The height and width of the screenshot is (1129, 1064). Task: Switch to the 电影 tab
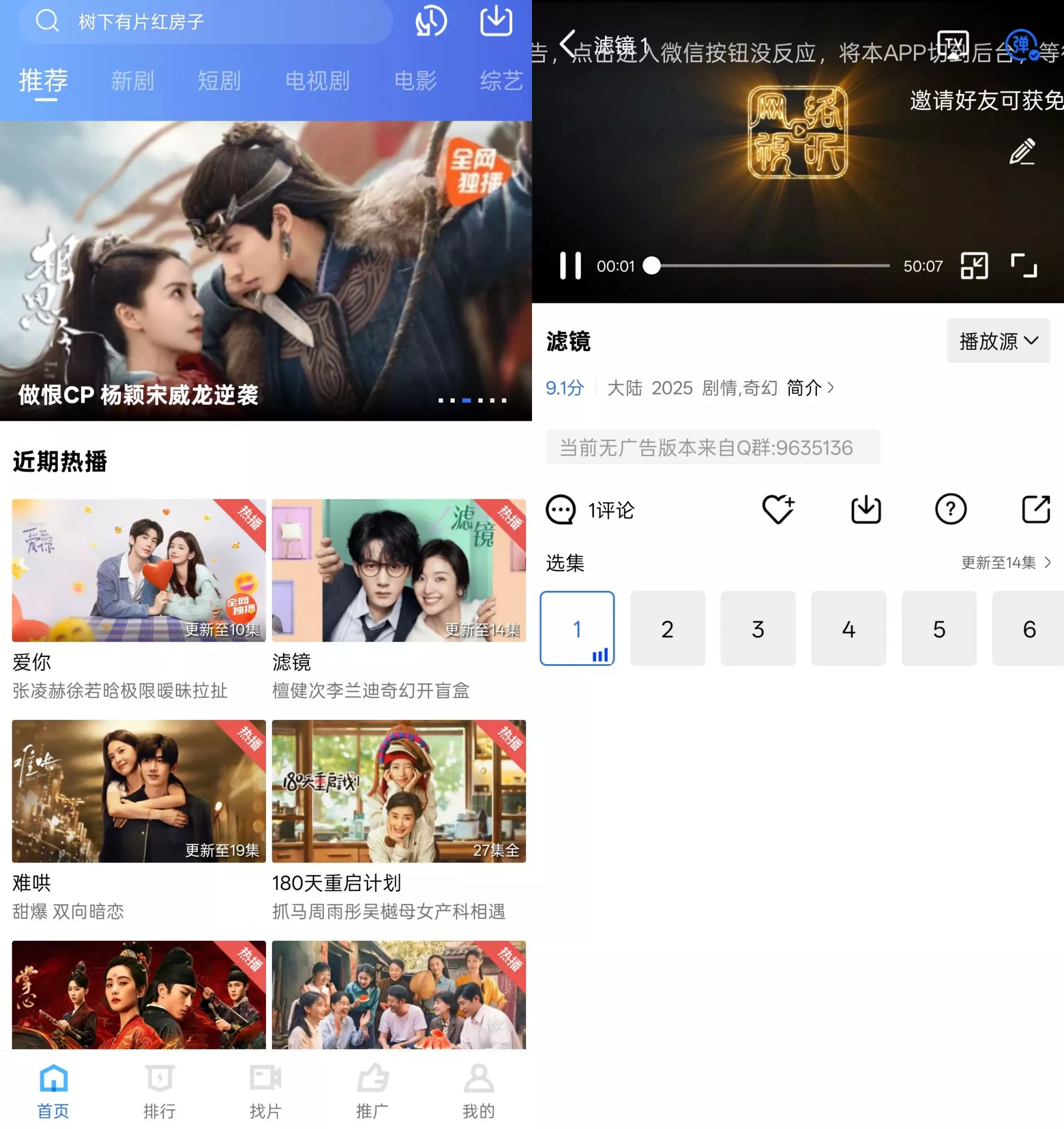point(415,80)
